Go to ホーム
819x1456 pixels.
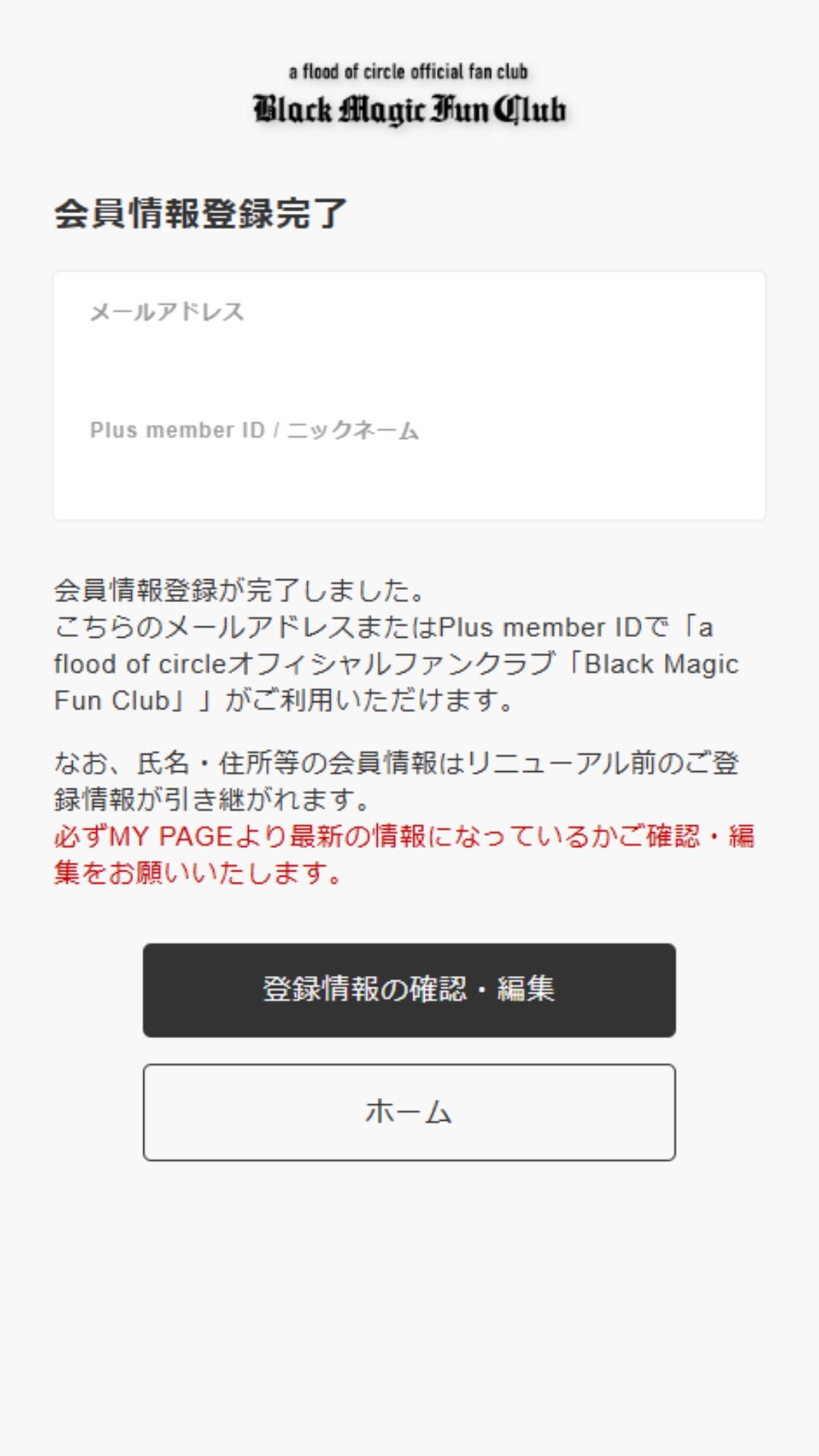[409, 1112]
